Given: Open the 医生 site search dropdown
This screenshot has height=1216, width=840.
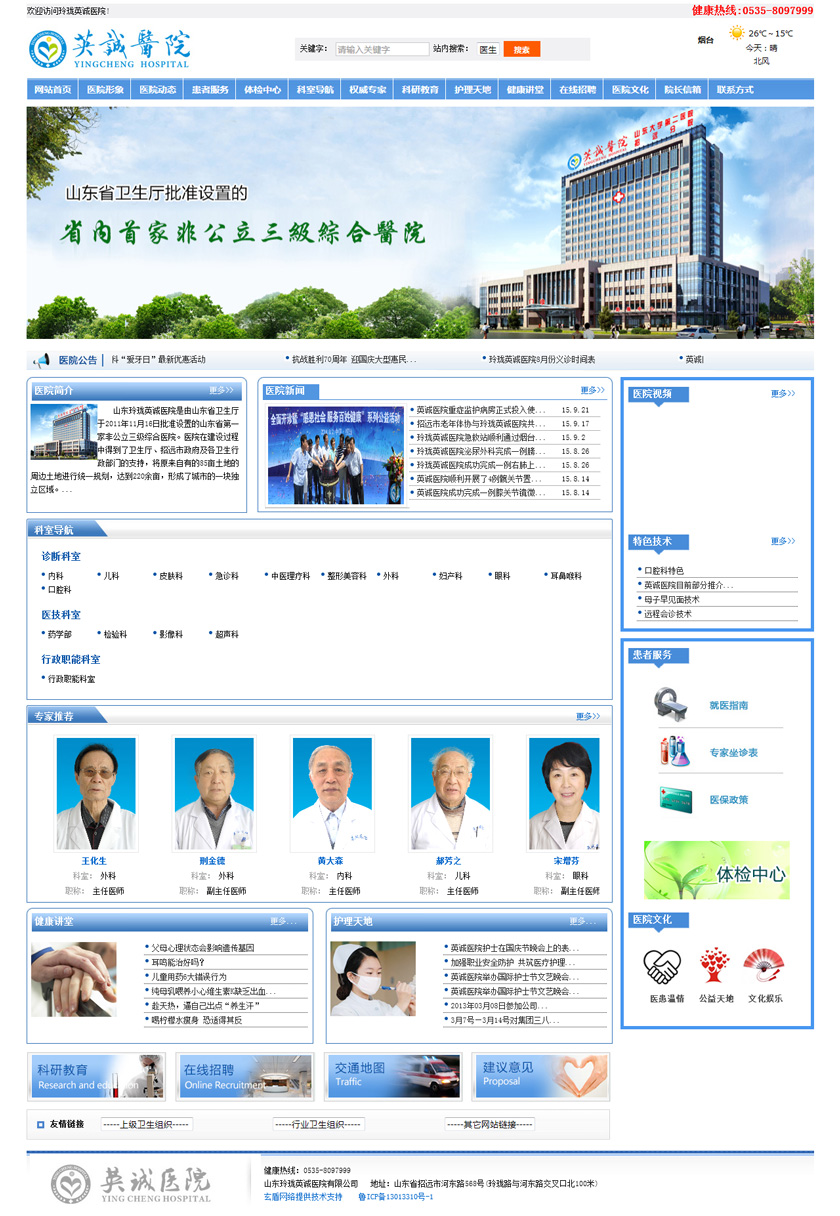Looking at the screenshot, I should pyautogui.click(x=488, y=49).
